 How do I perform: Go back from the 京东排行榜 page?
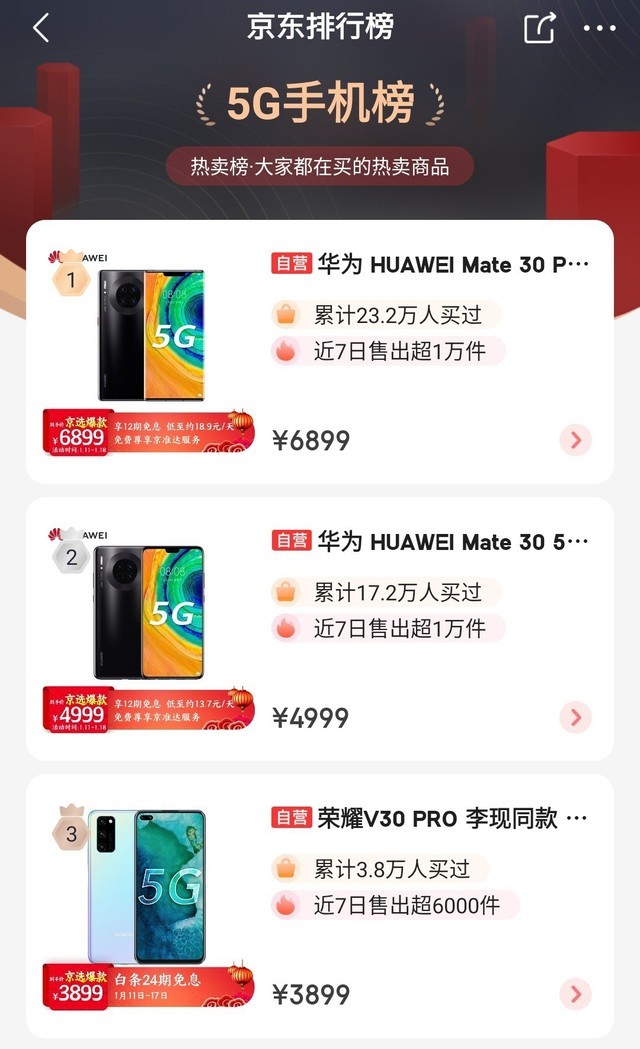[x=41, y=28]
